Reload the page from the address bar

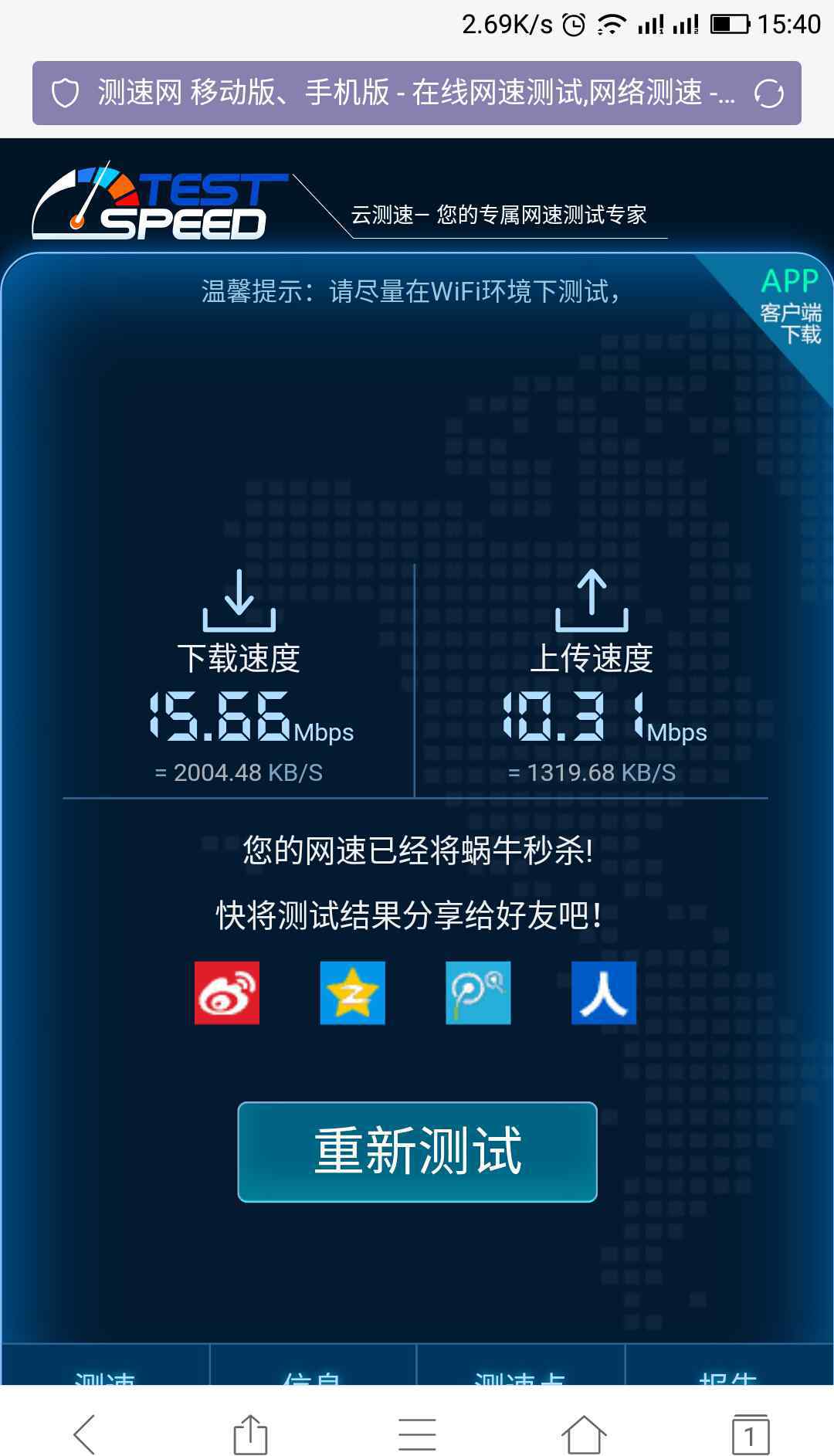tap(768, 93)
